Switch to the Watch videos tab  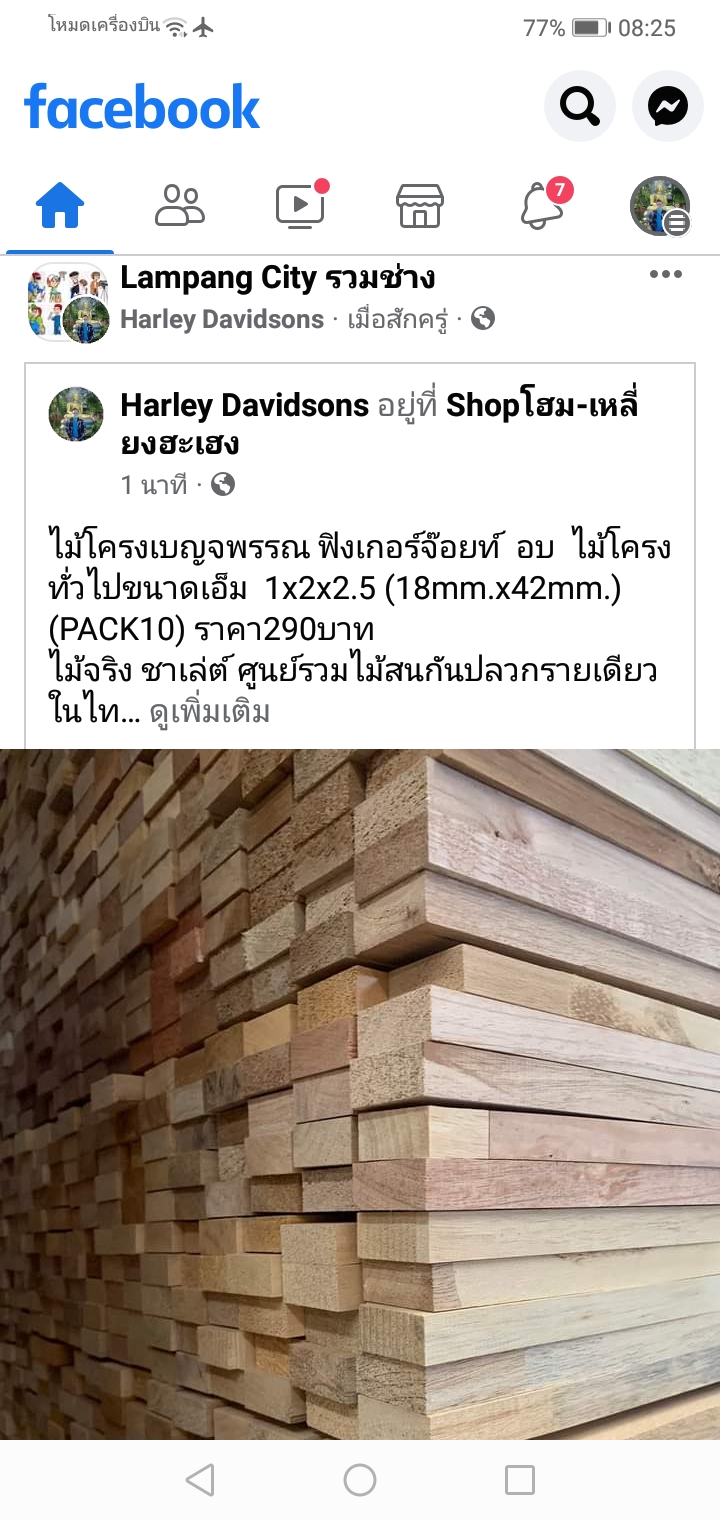coord(300,206)
